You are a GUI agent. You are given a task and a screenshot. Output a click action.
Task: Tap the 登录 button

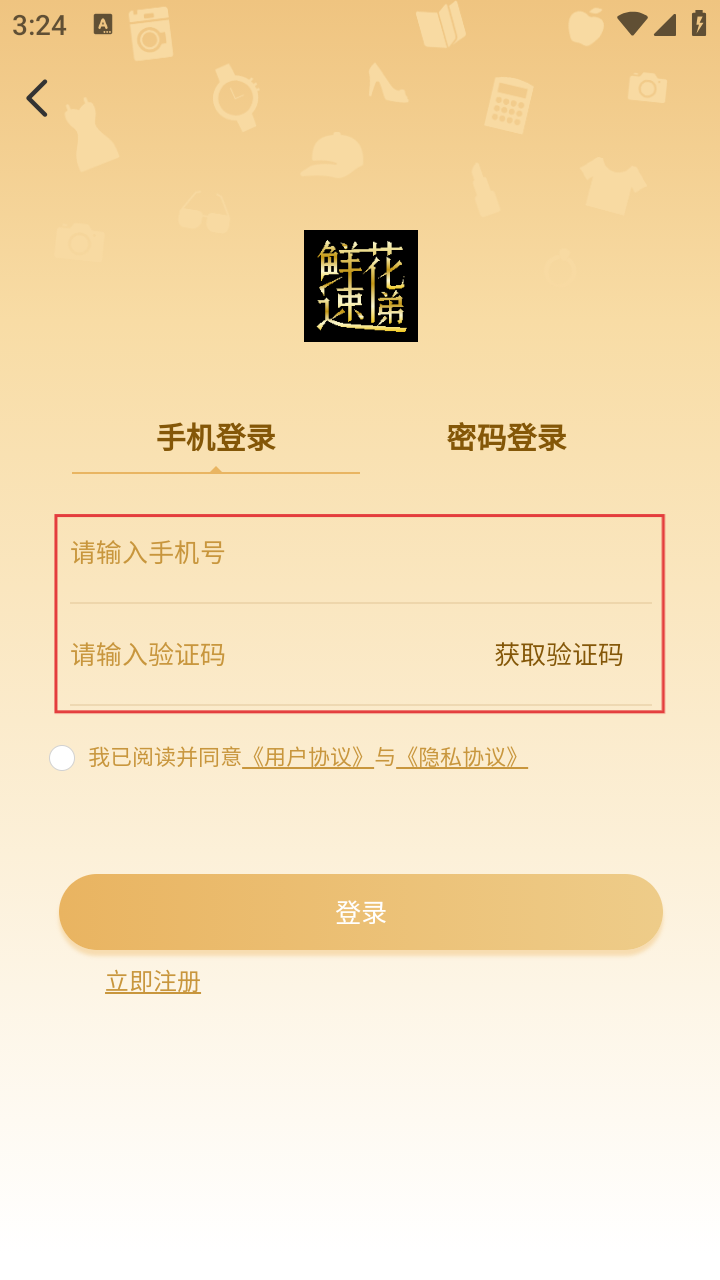click(360, 912)
